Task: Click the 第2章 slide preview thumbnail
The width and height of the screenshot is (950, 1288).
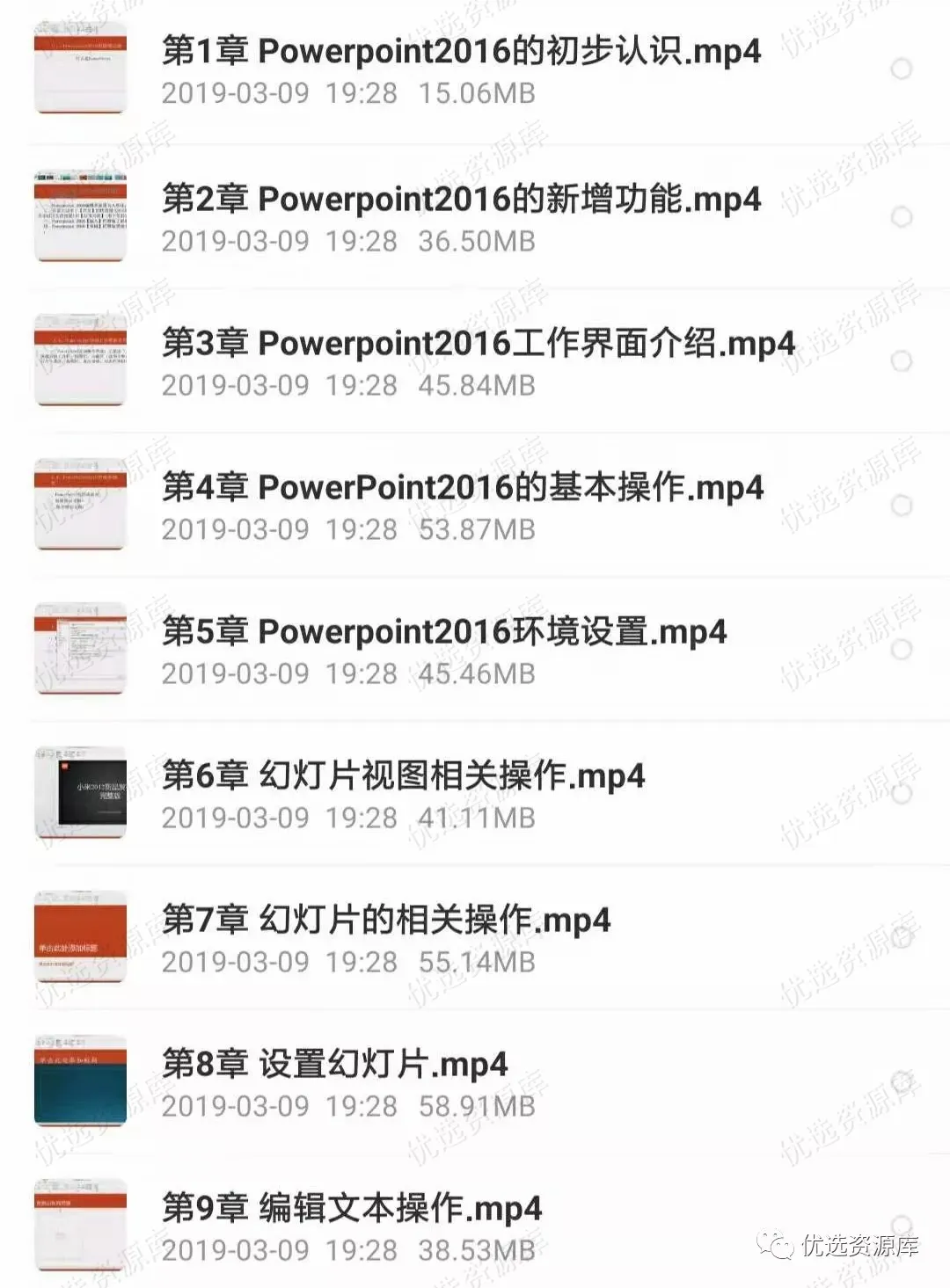Action: pyautogui.click(x=79, y=214)
